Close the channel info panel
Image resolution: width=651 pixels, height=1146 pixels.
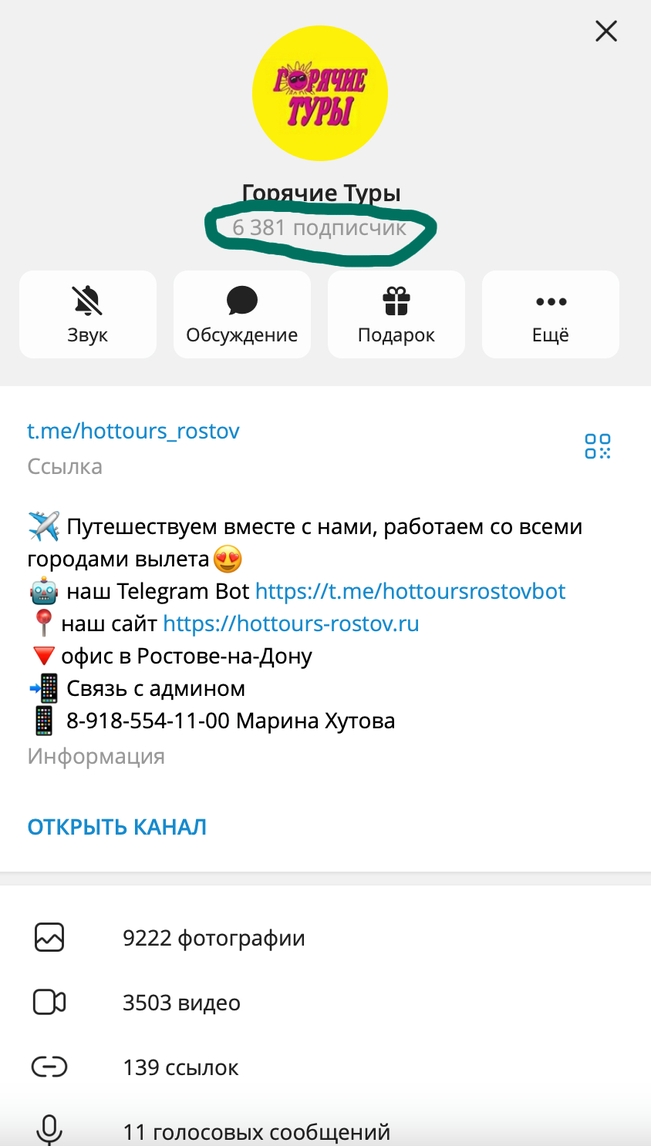[606, 31]
